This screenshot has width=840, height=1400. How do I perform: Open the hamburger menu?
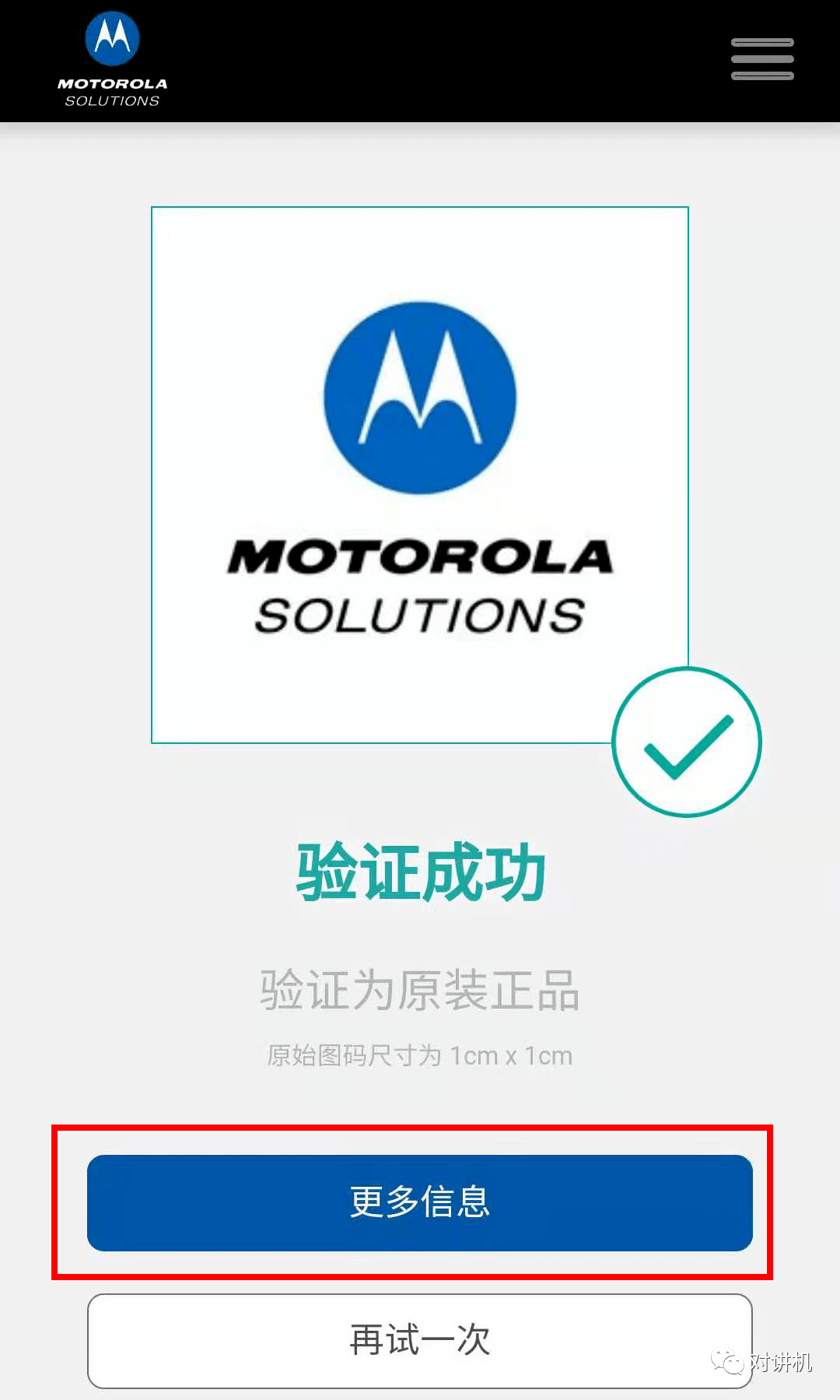click(x=762, y=59)
